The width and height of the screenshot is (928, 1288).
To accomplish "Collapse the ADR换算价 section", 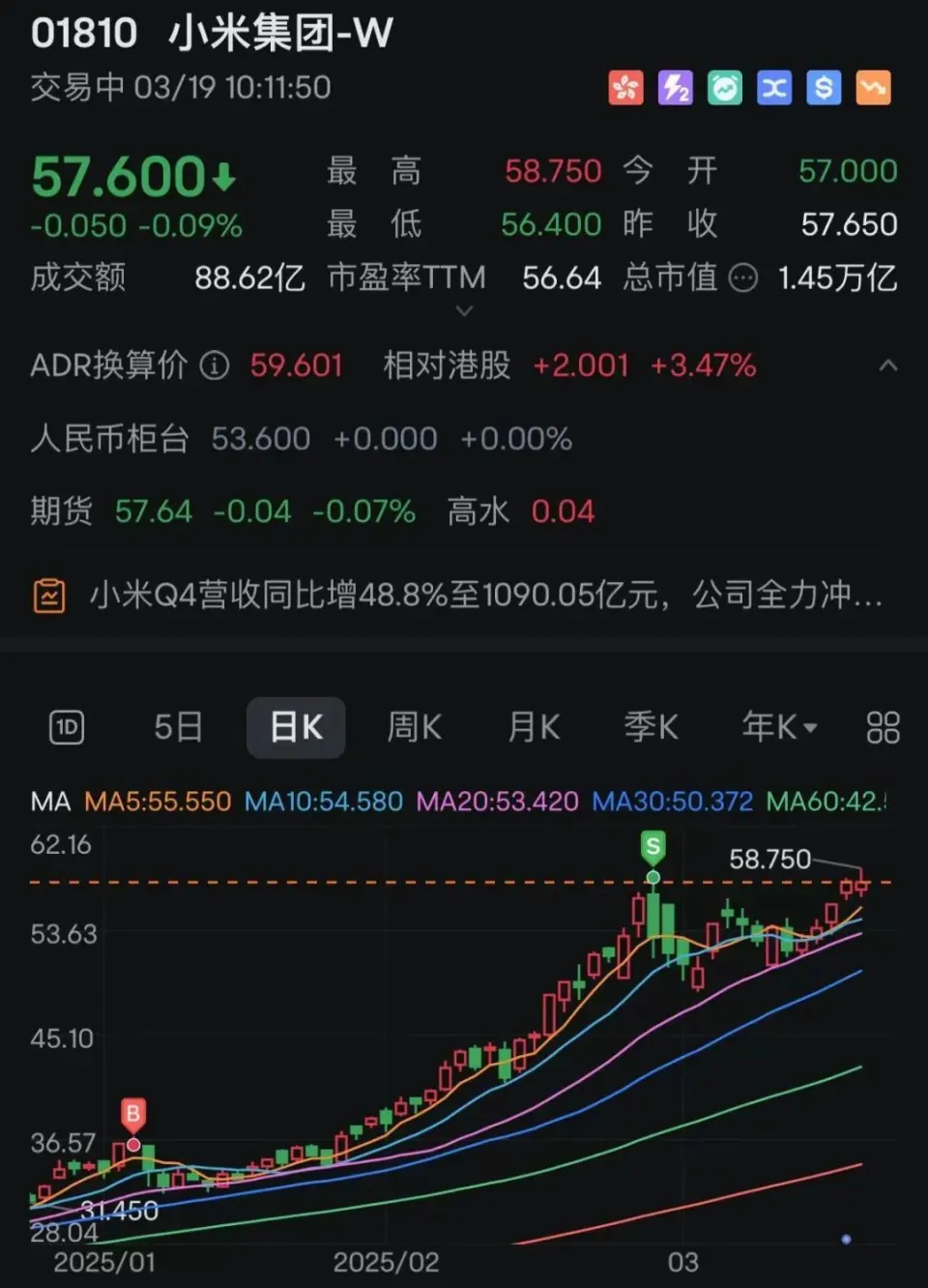I will (x=887, y=366).
